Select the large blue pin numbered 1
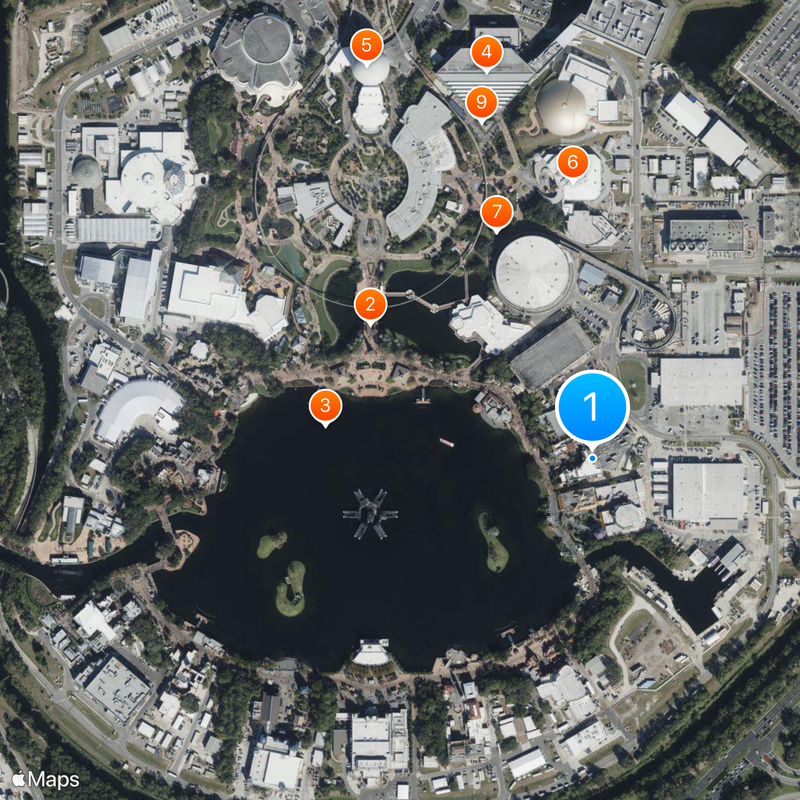The width and height of the screenshot is (800, 800). [591, 407]
